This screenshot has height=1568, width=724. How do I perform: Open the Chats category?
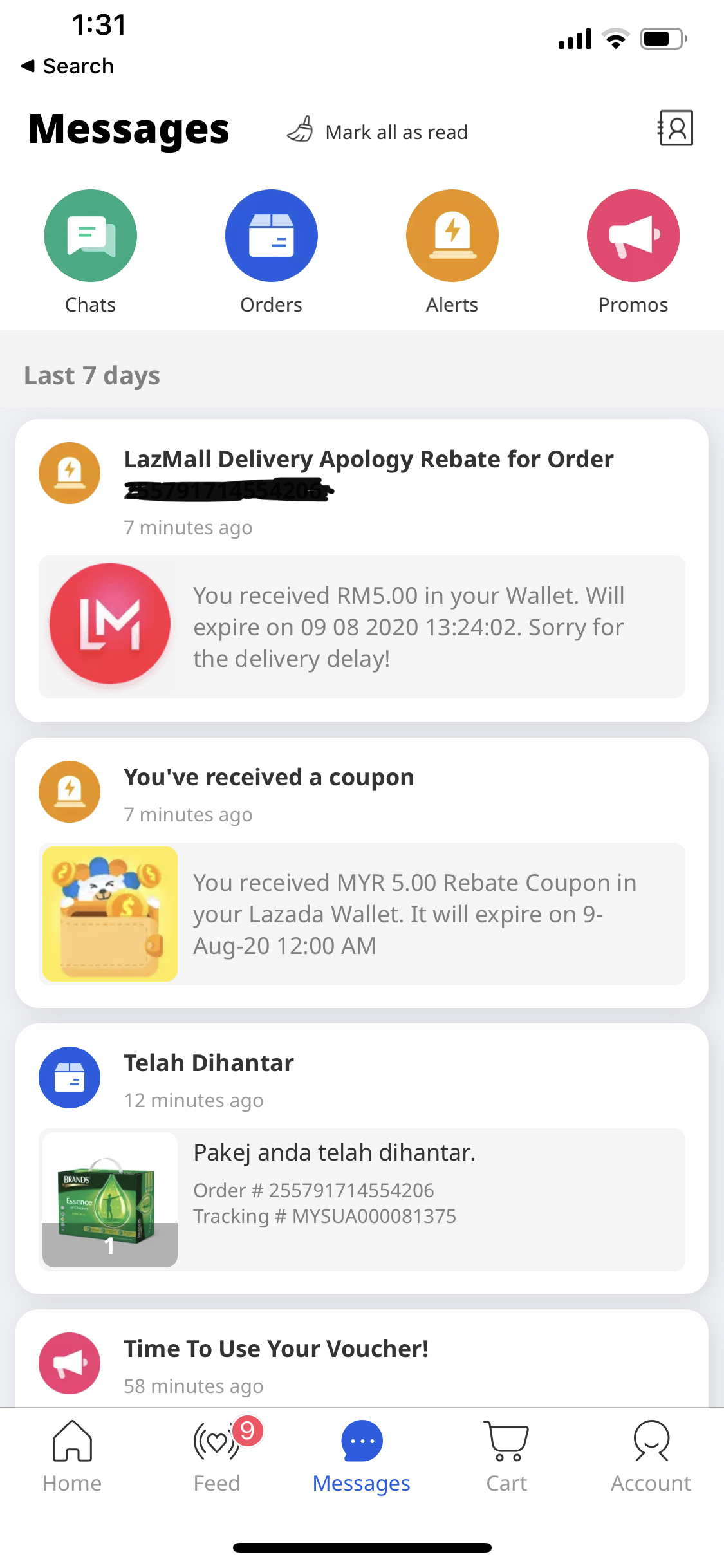click(91, 252)
